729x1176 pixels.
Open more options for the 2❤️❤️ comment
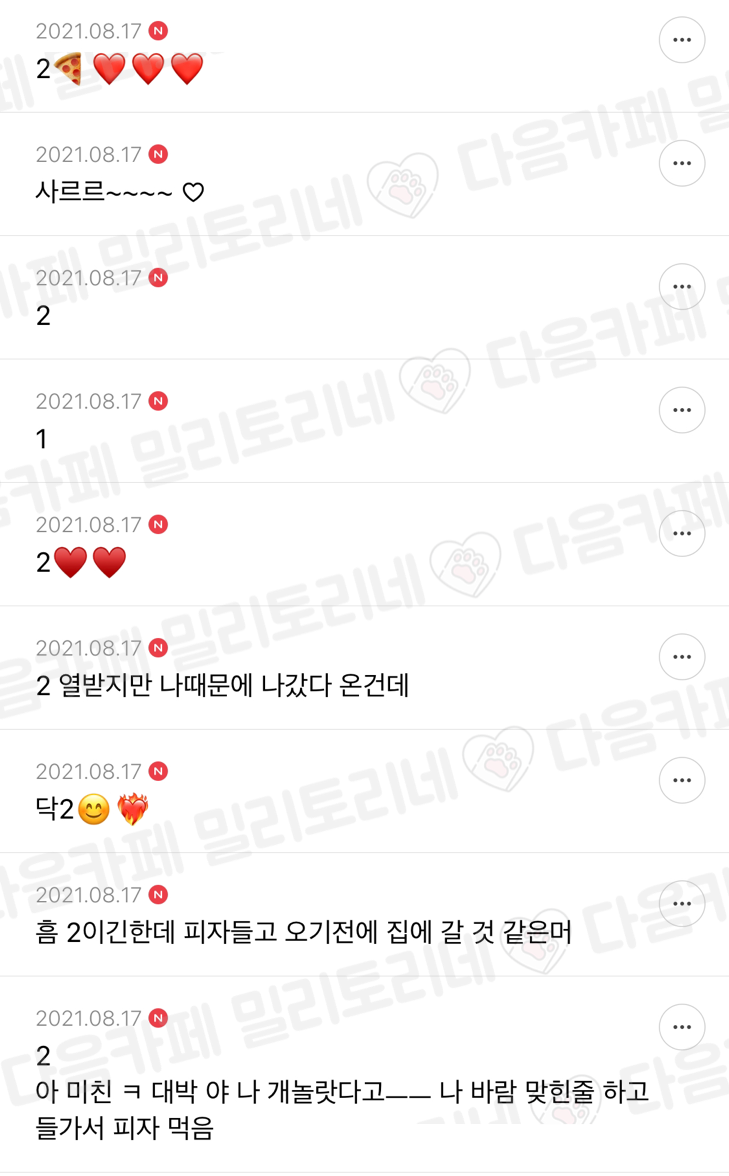682,533
